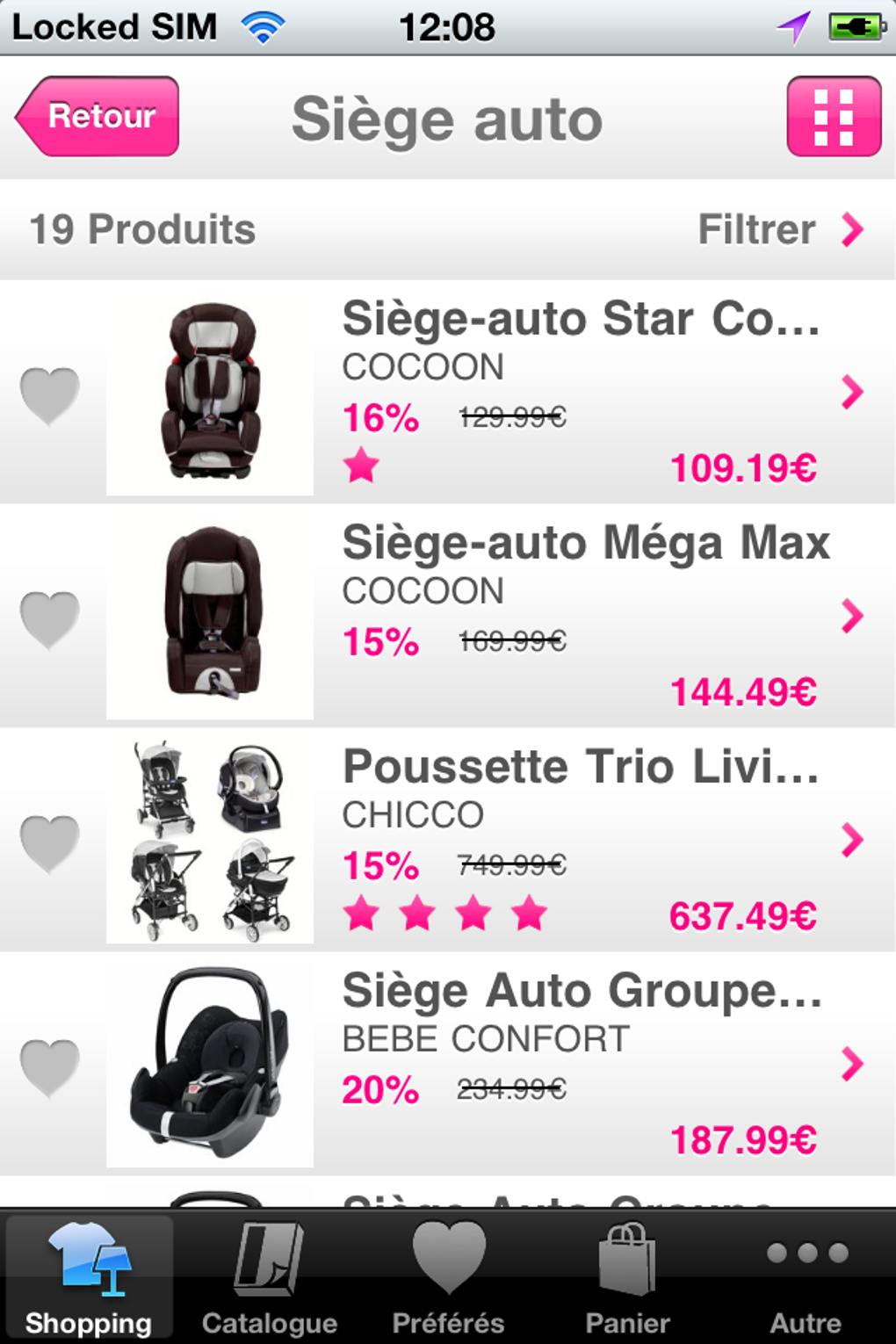Select the Siège Auto Groupe… Bebe Confort product
Image resolution: width=896 pixels, height=1344 pixels.
[580, 1063]
